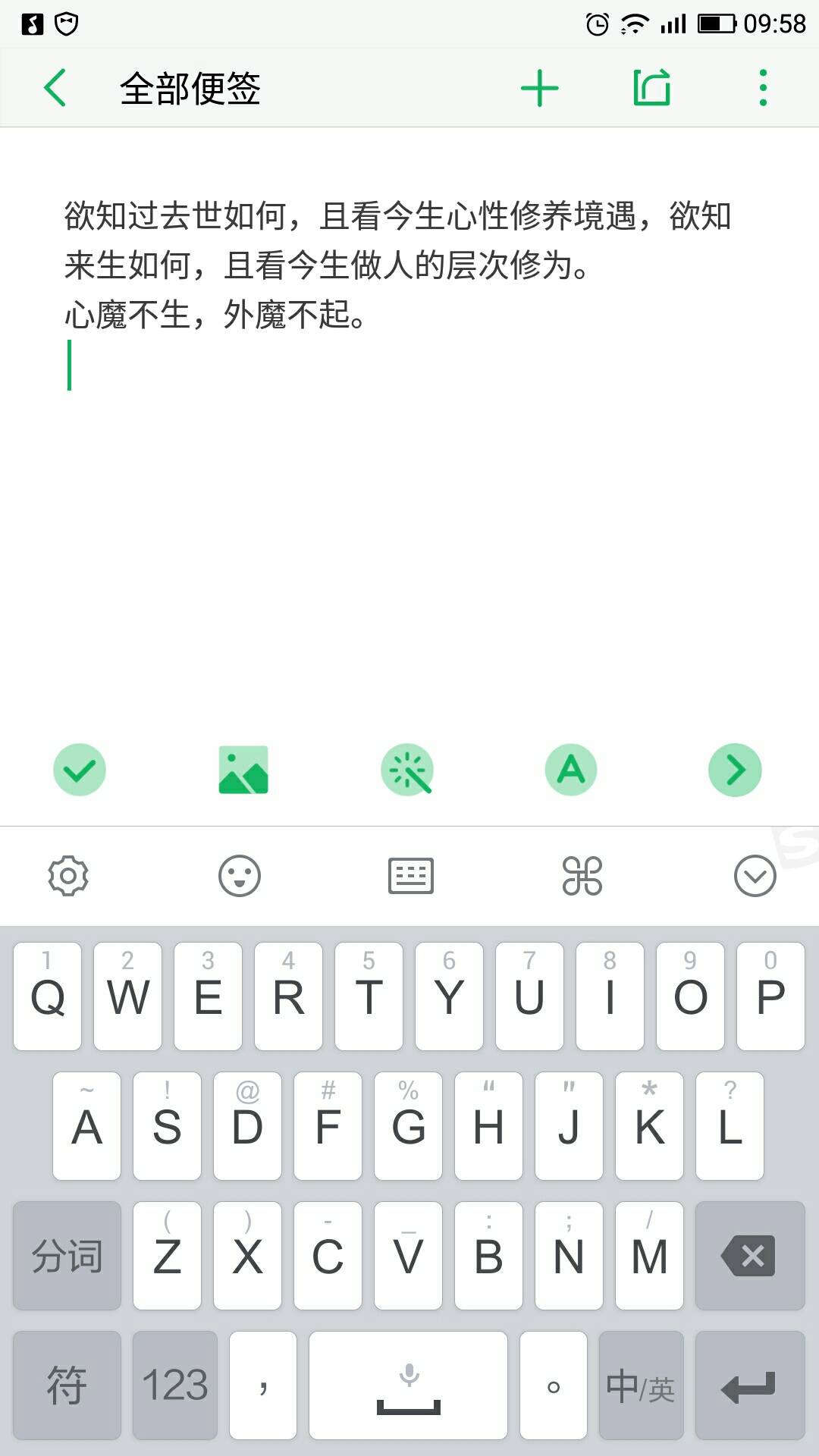Switch keyboard layout type
Image resolution: width=819 pixels, height=1456 pixels.
411,876
